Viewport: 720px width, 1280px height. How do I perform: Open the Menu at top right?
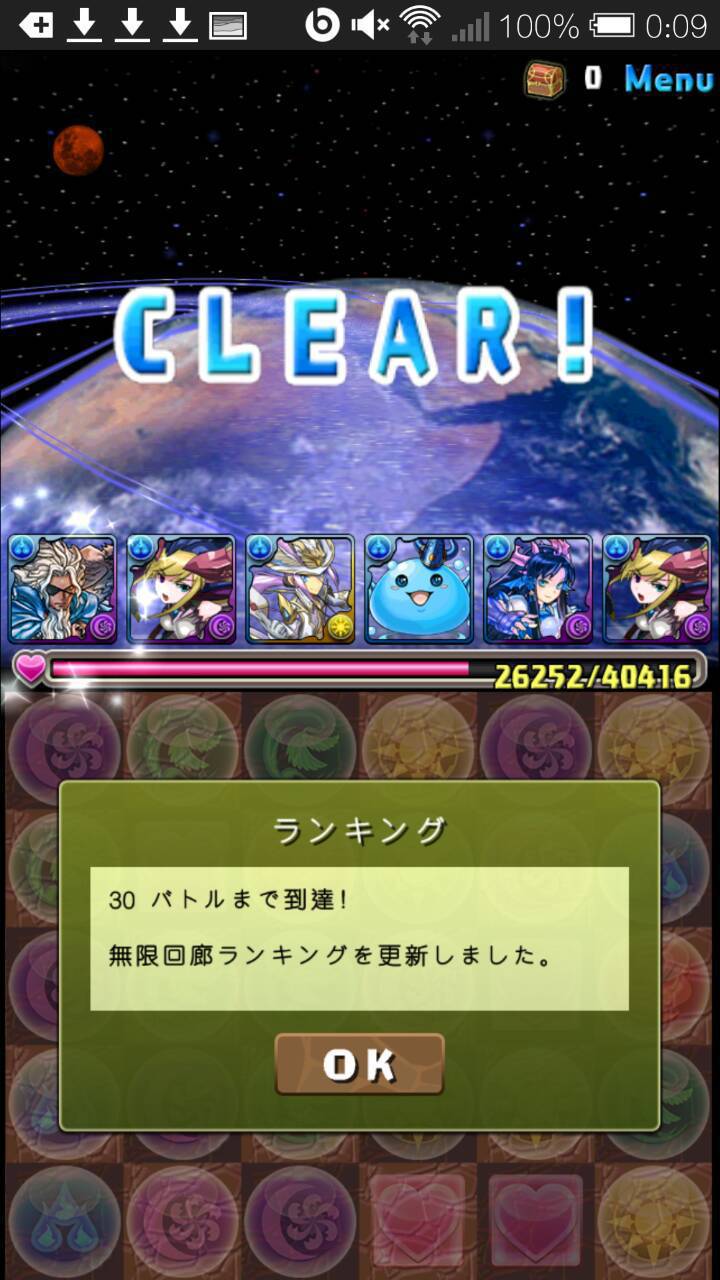[669, 78]
